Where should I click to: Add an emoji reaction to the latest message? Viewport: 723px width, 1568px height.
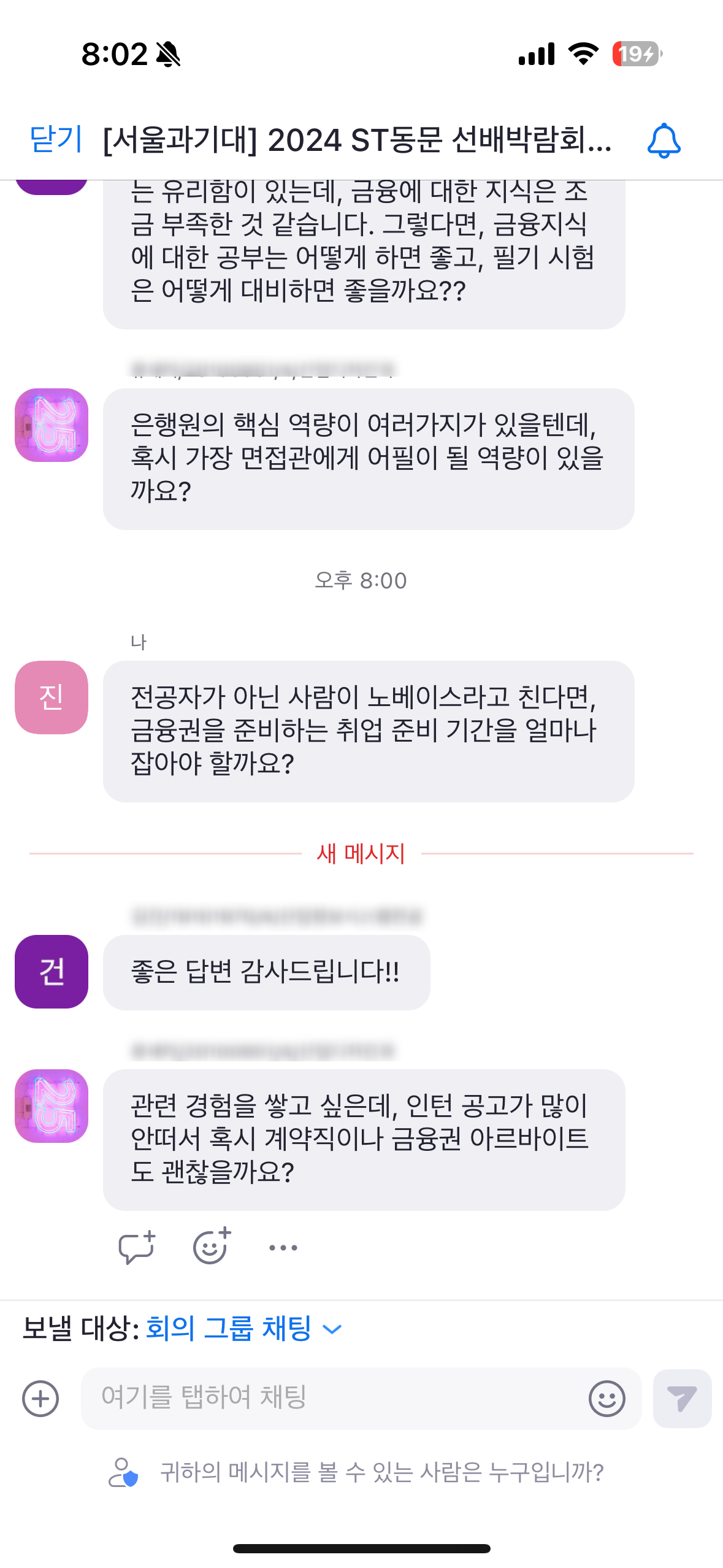[x=211, y=1246]
